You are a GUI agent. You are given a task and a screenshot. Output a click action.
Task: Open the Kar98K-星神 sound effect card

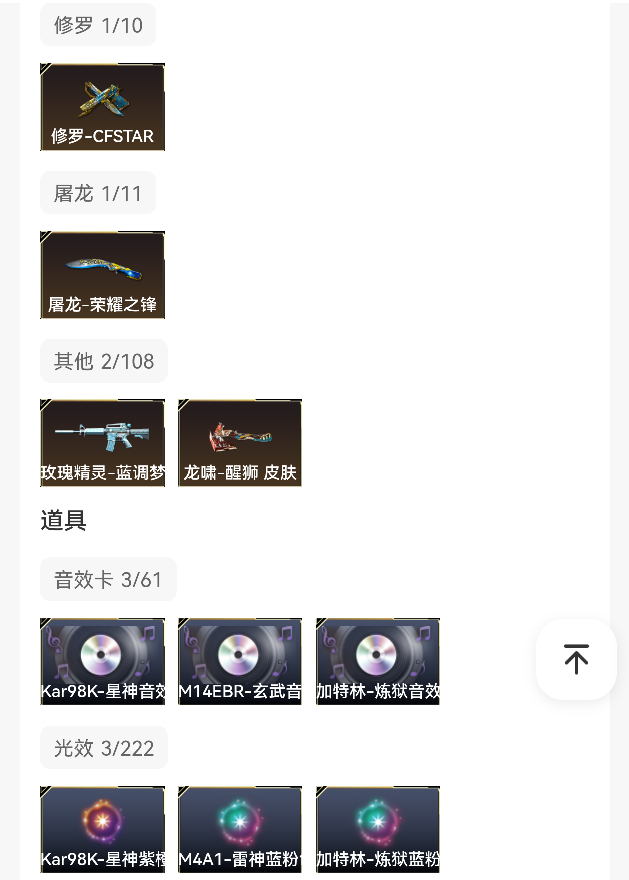(x=102, y=661)
